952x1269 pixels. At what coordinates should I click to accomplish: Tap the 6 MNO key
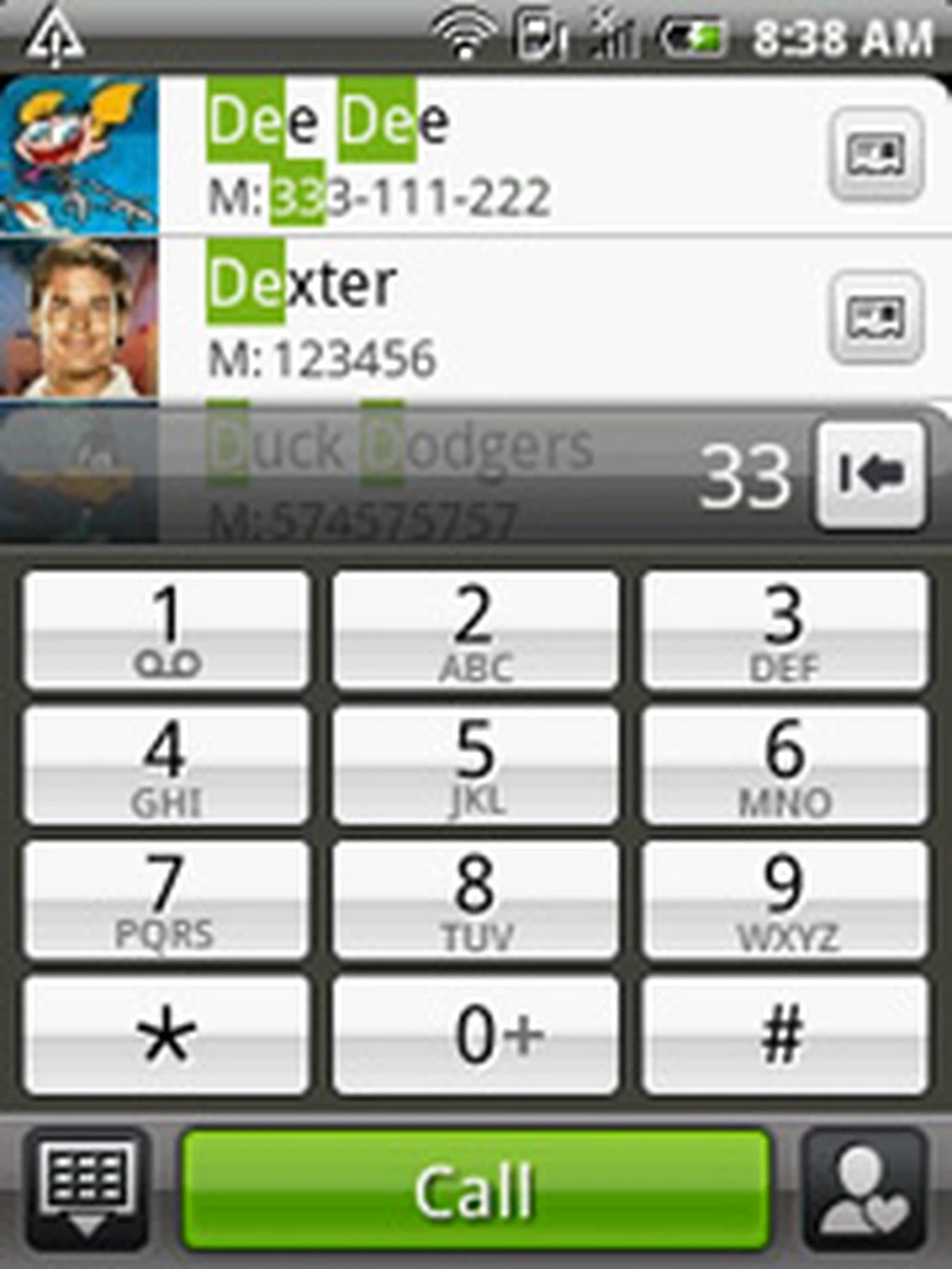point(785,766)
